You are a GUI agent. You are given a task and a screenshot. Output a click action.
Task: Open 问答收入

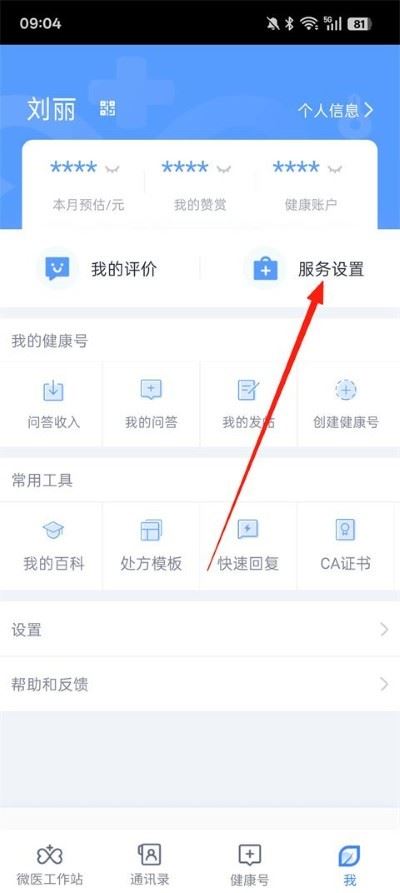[x=54, y=403]
